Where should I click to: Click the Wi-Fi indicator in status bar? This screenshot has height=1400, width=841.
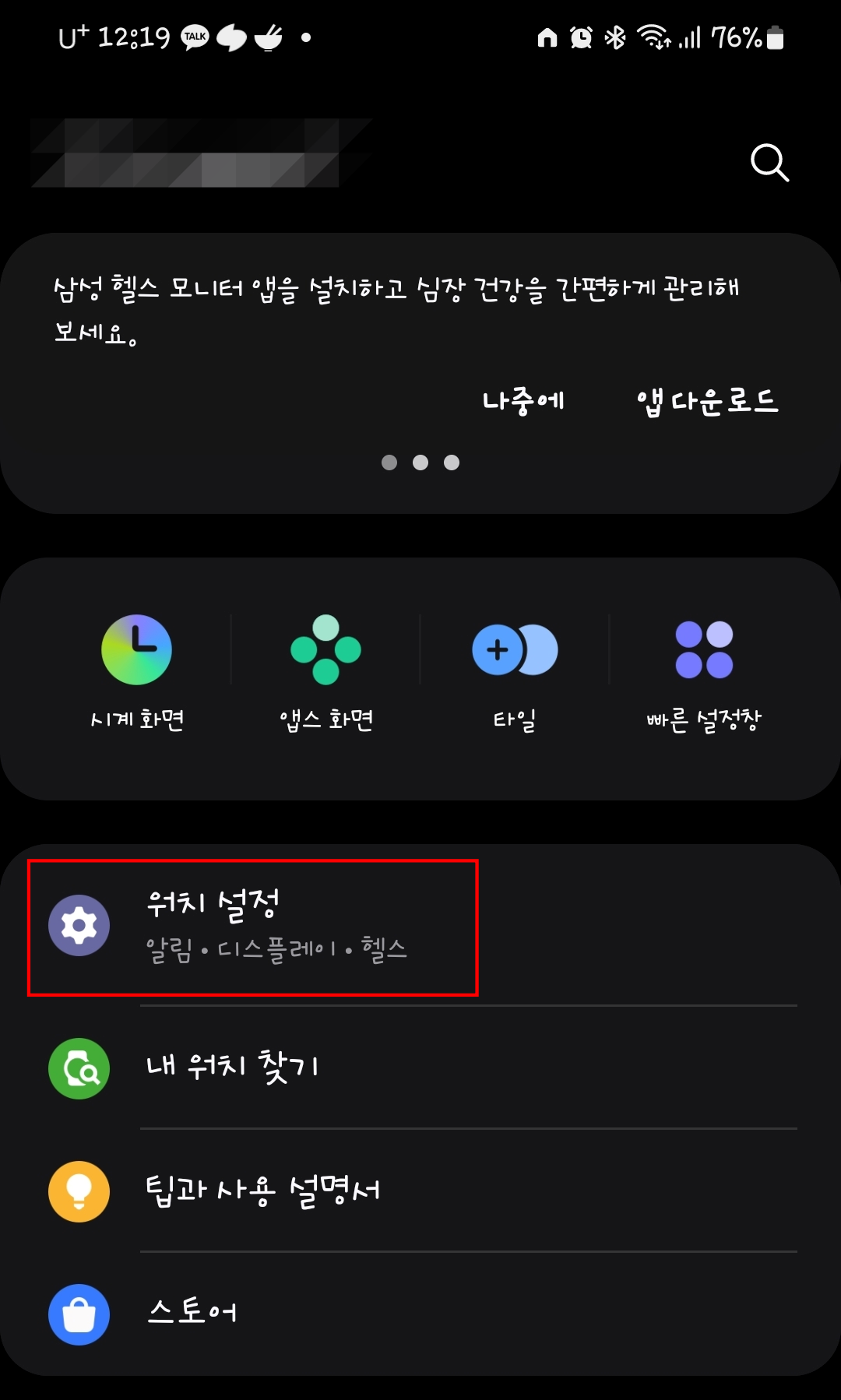tap(654, 37)
